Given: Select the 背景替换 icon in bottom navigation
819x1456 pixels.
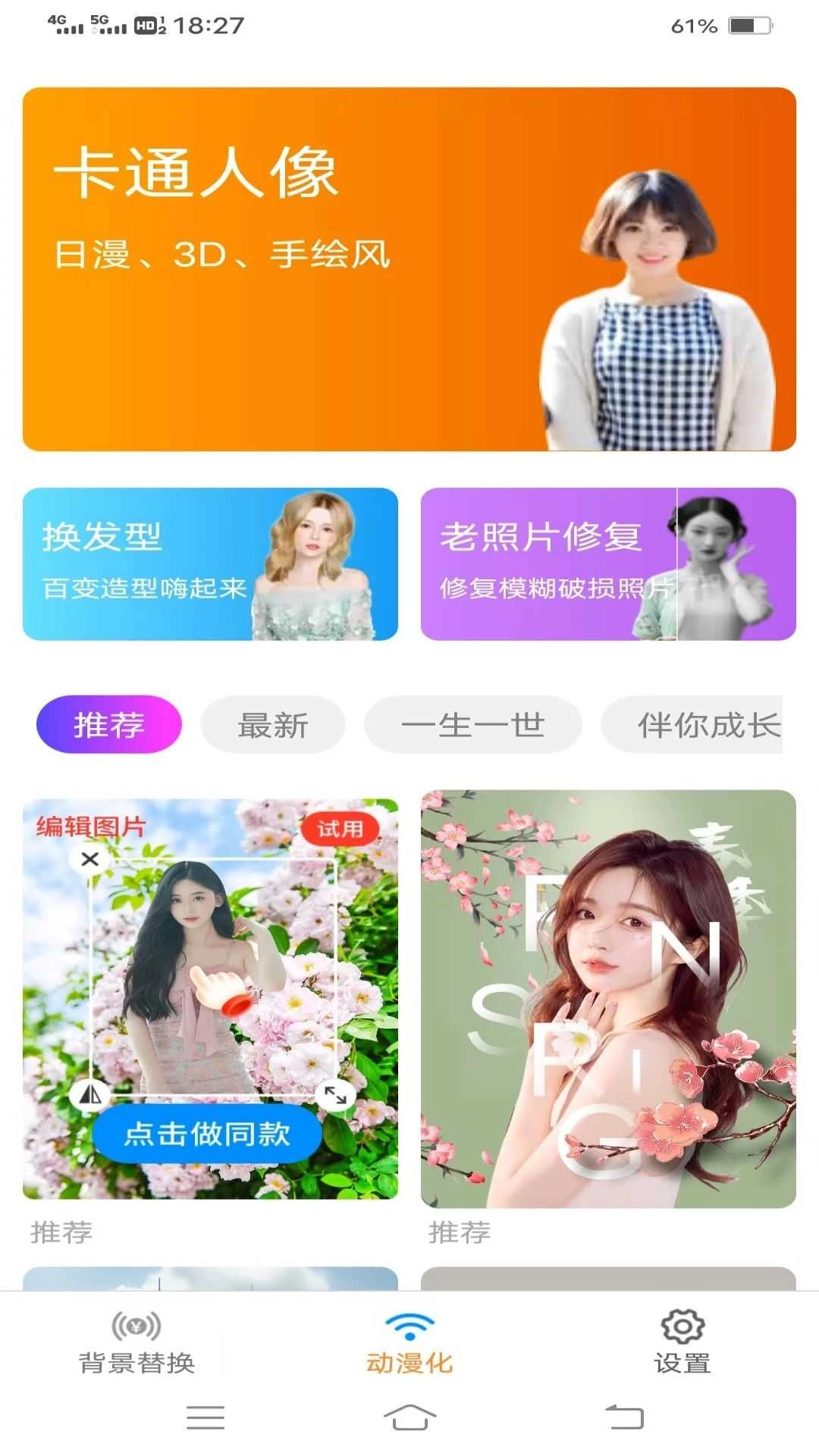Looking at the screenshot, I should coord(136,1323).
